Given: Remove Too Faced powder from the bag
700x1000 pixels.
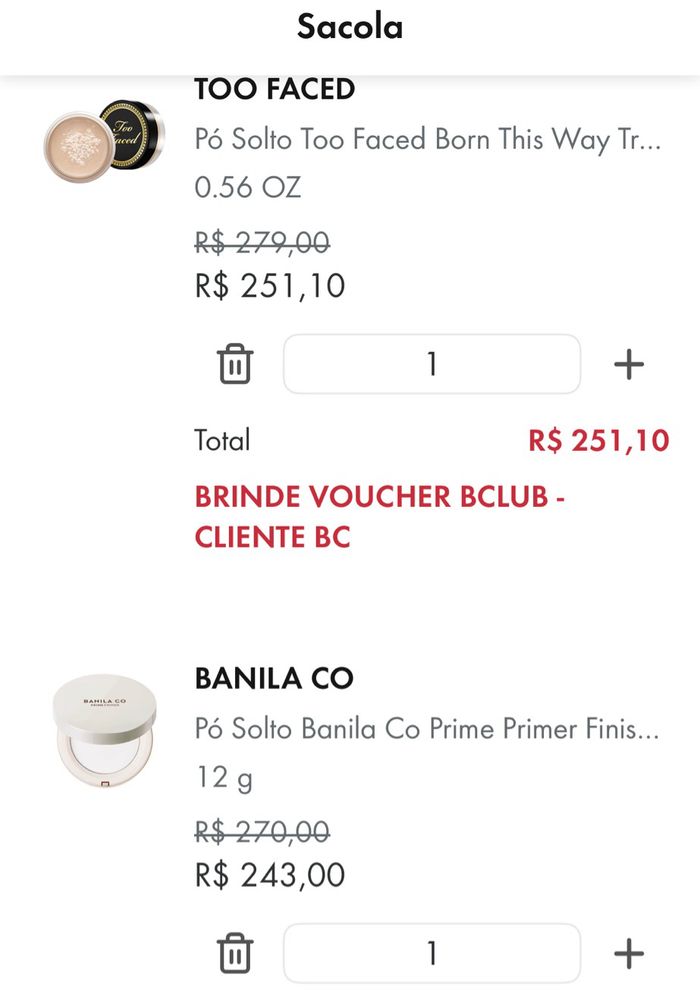Looking at the screenshot, I should coord(235,364).
